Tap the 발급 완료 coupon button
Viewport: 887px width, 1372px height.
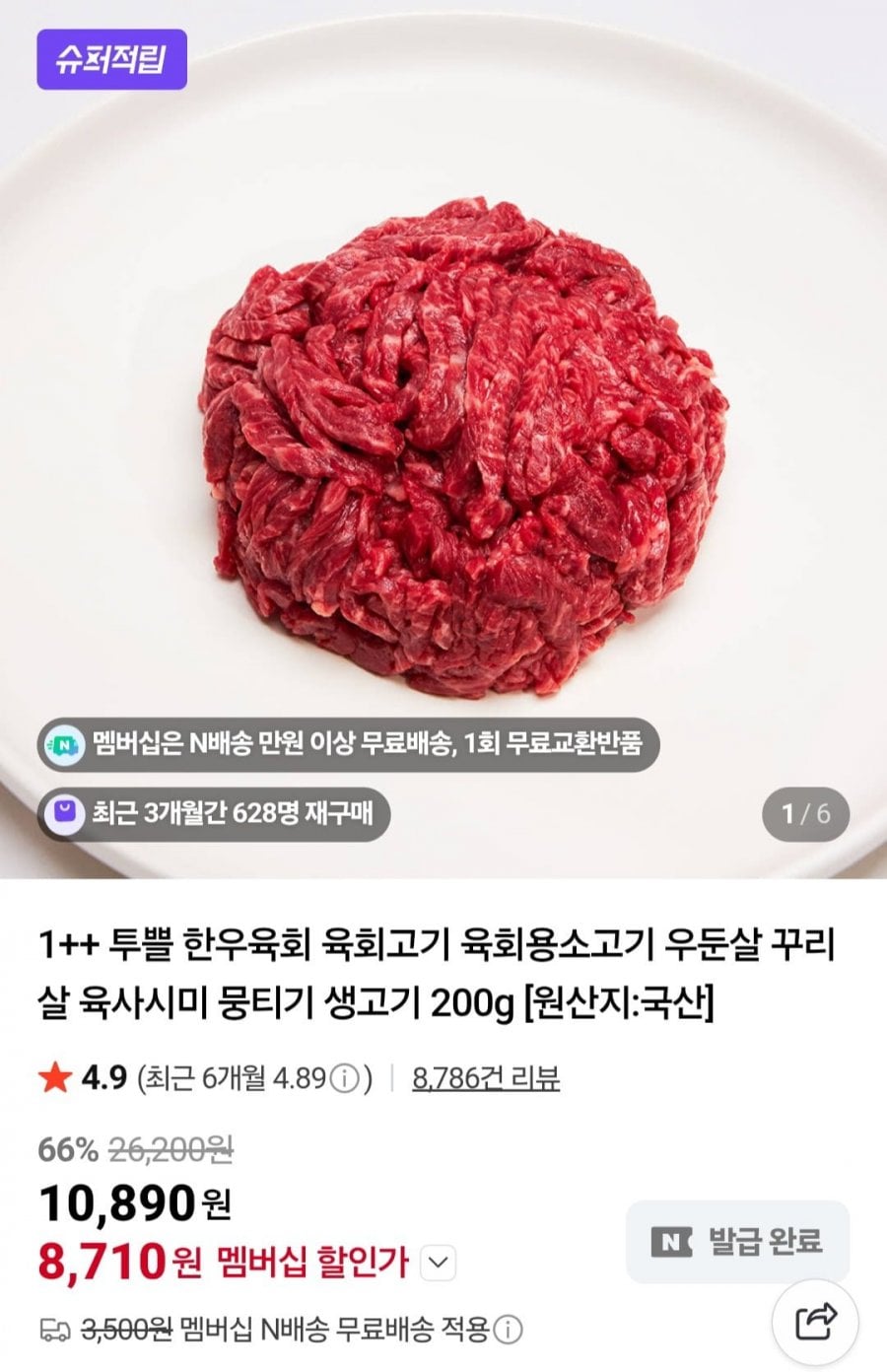coord(737,1241)
